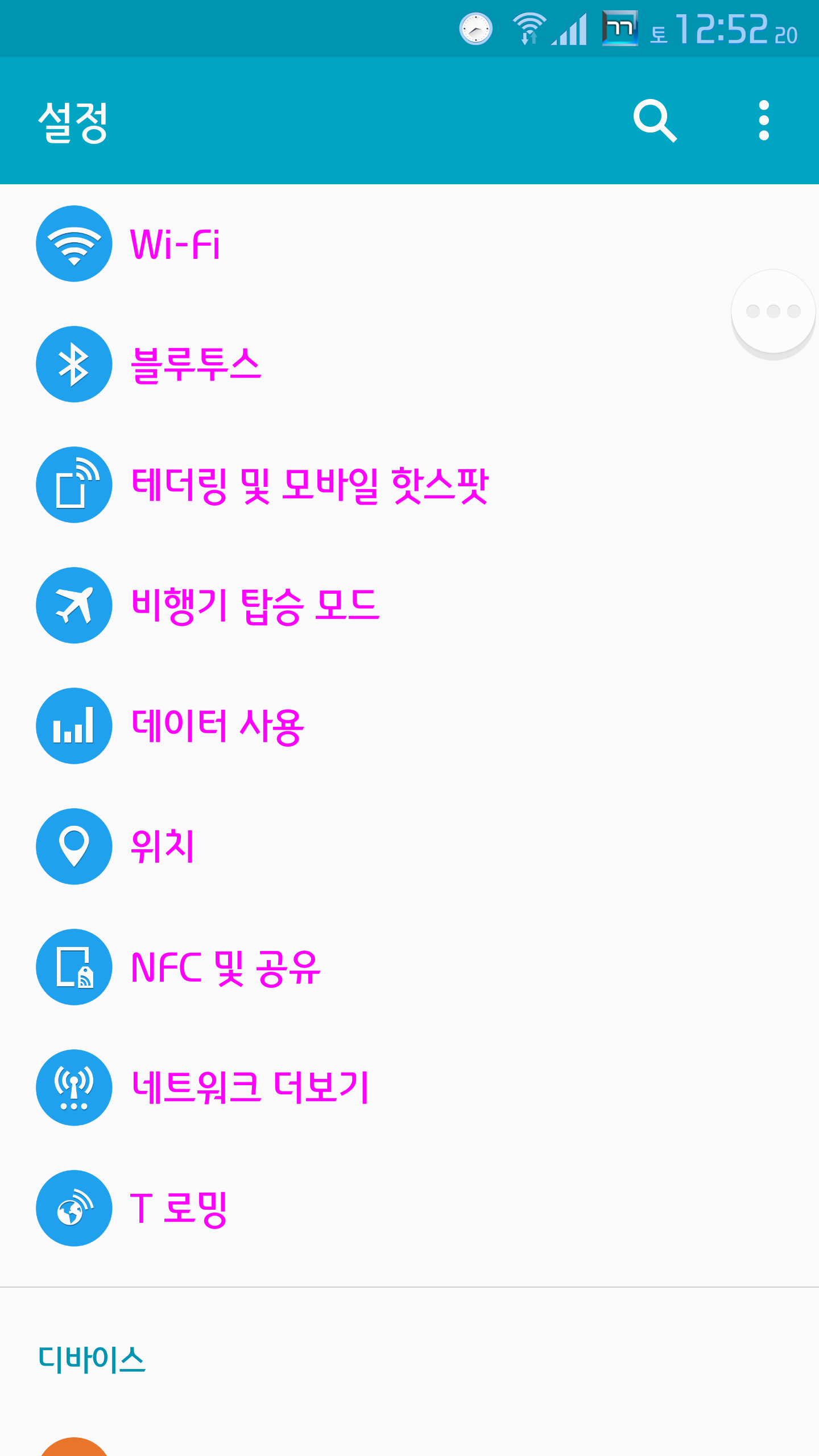The image size is (819, 1456).
Task: Open 위치 settings
Action: [163, 847]
